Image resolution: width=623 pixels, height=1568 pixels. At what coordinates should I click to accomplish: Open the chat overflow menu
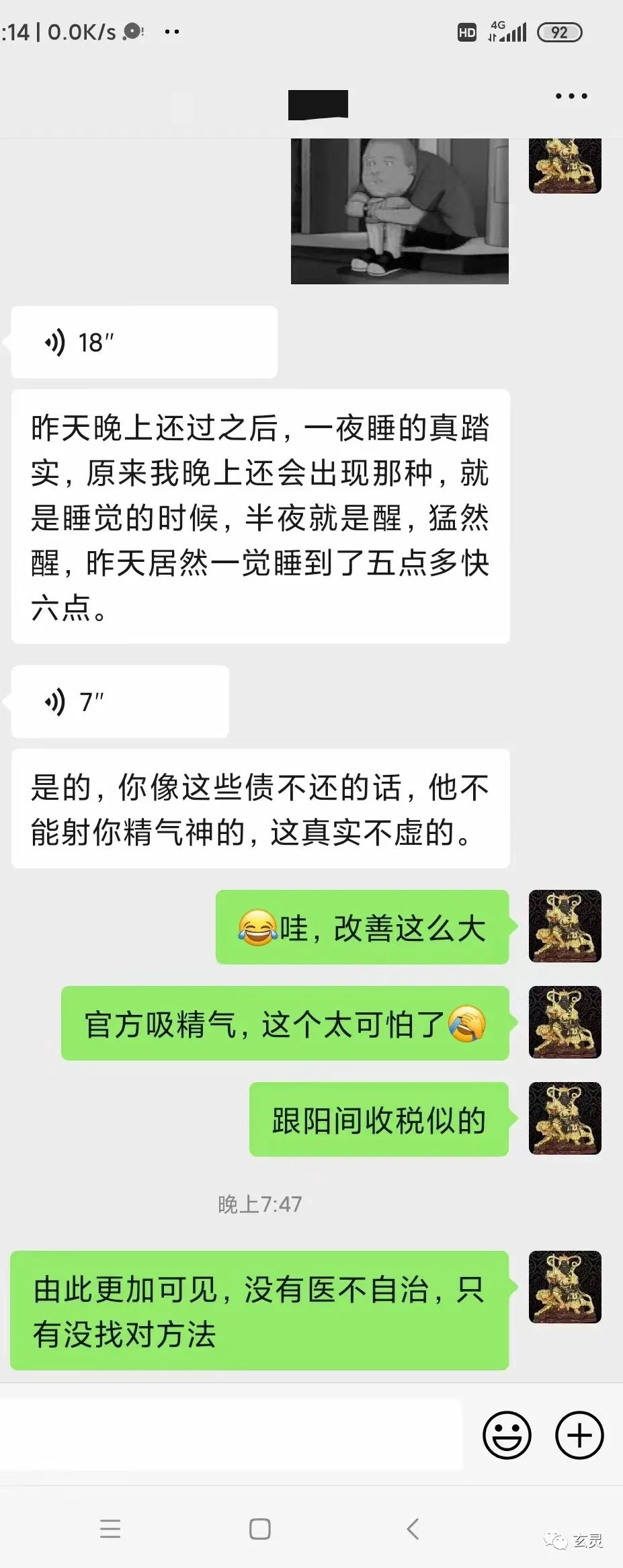click(x=571, y=97)
